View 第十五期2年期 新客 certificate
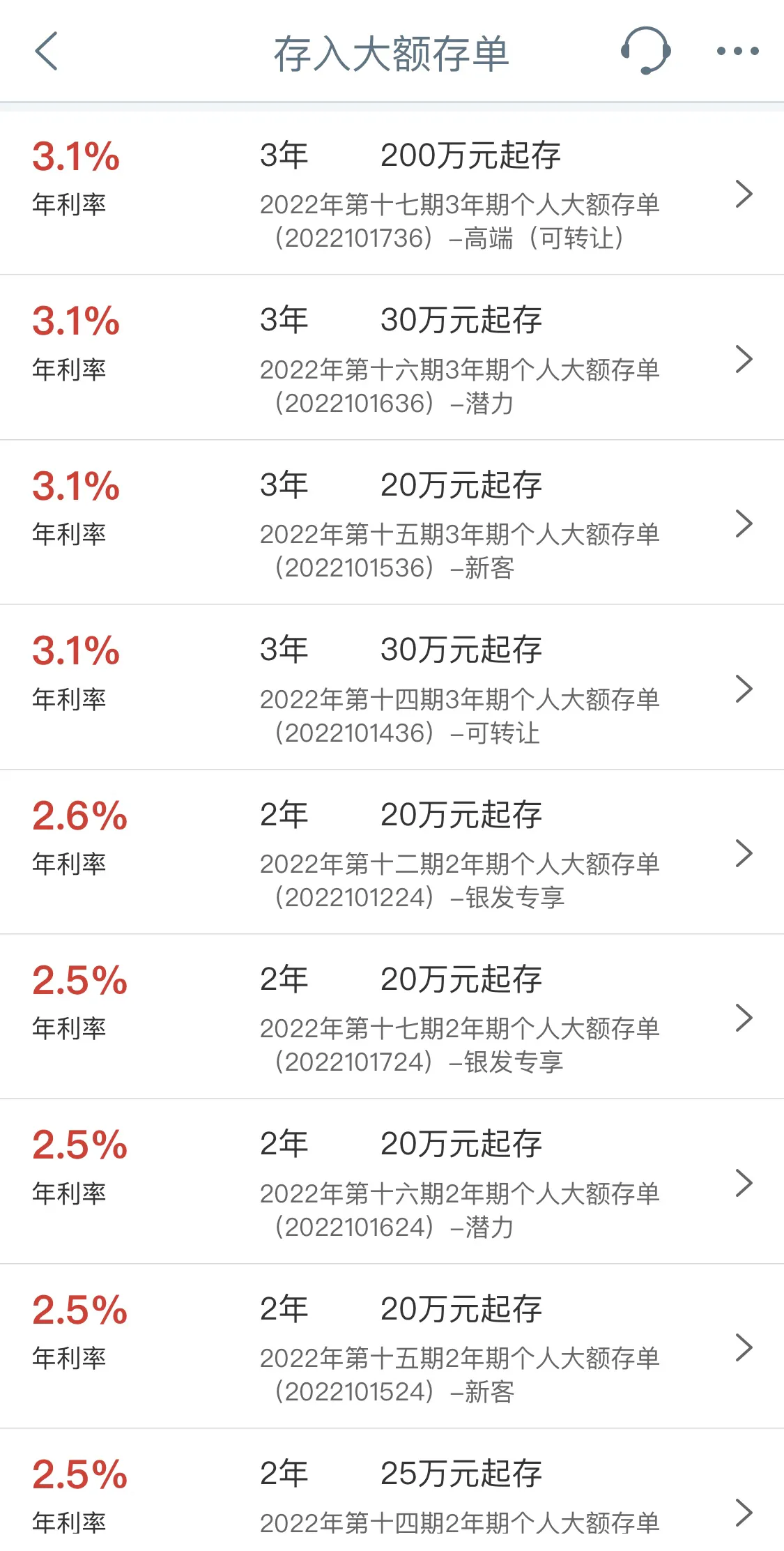This screenshot has width=784, height=1551. pyautogui.click(x=392, y=1347)
